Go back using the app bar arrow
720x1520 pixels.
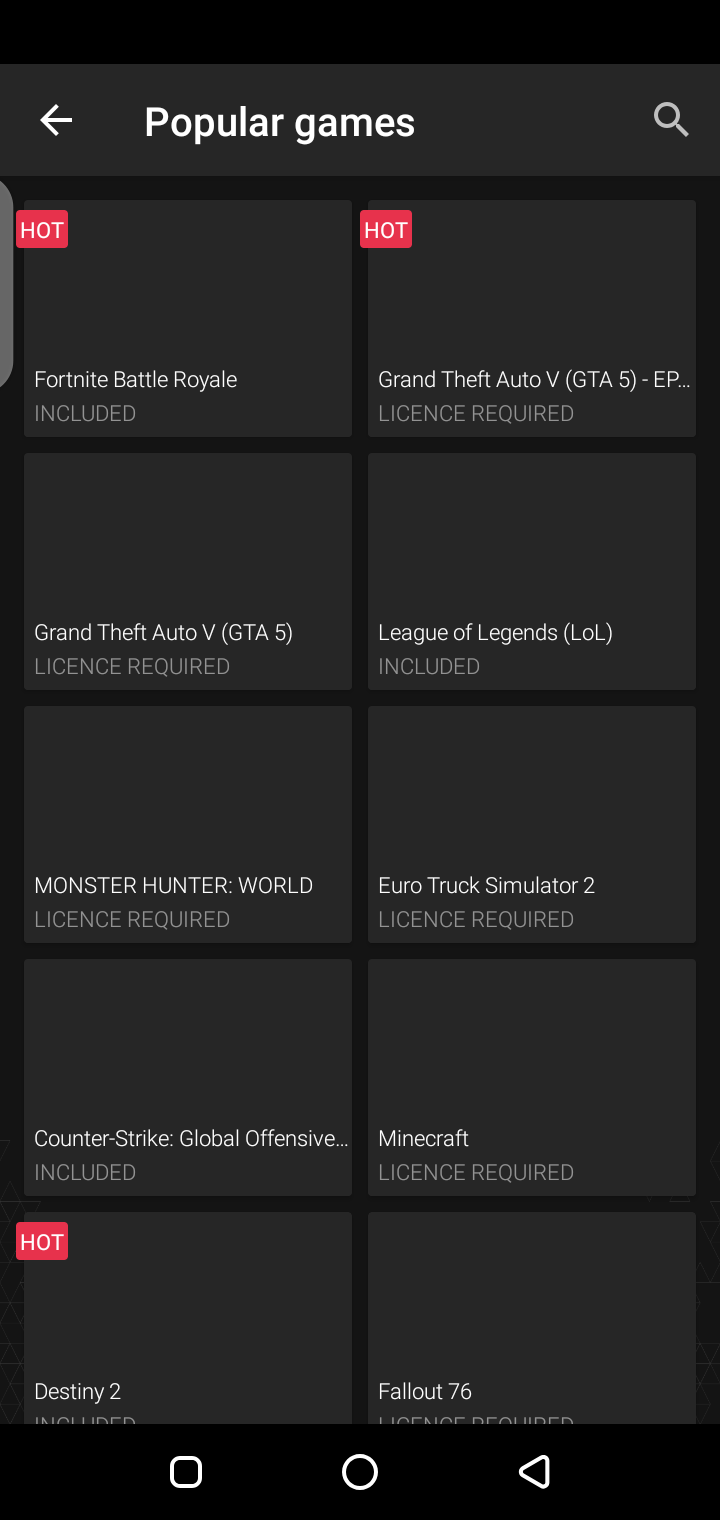tap(56, 121)
